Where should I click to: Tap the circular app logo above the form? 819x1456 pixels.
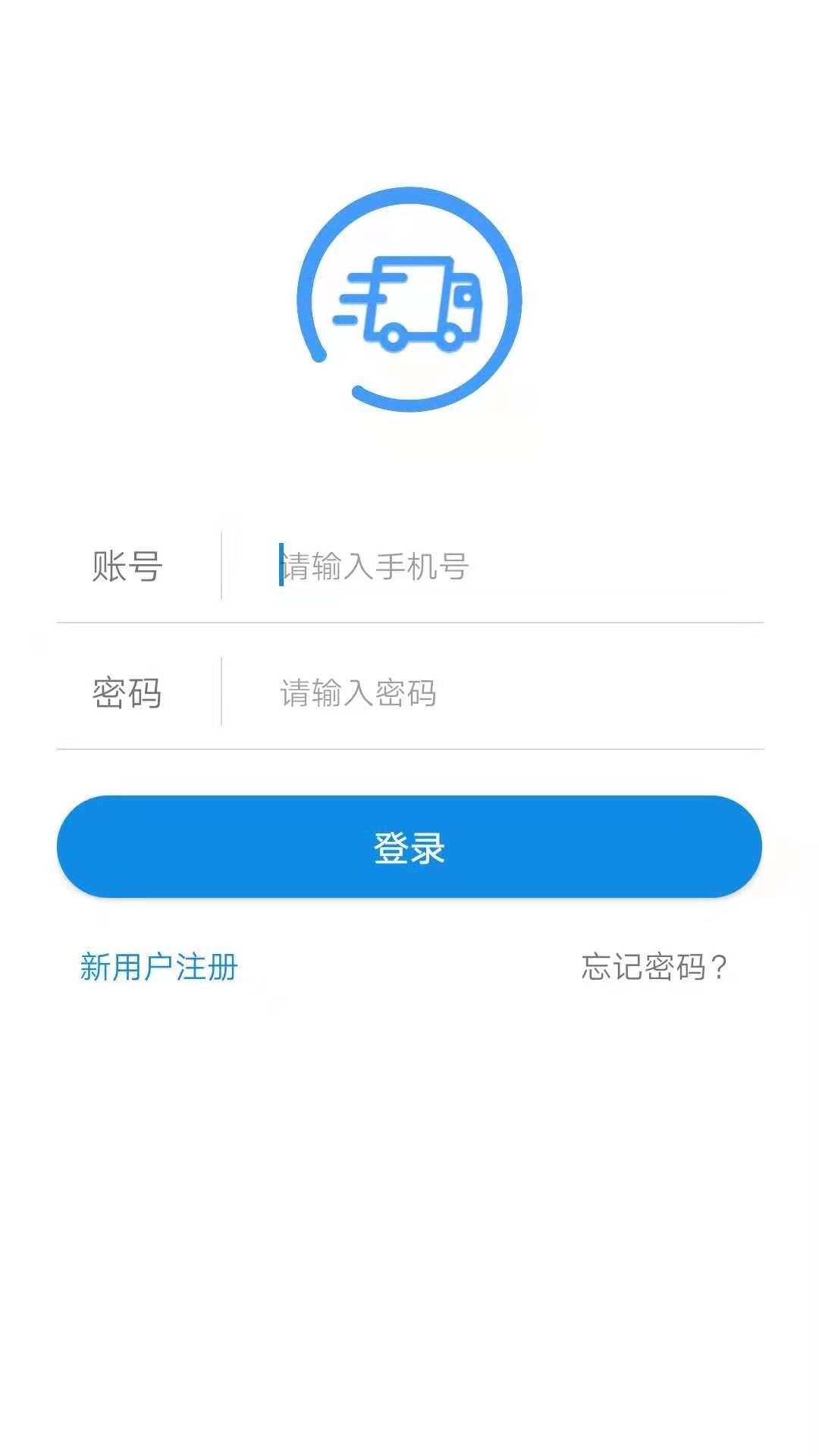pos(409,300)
